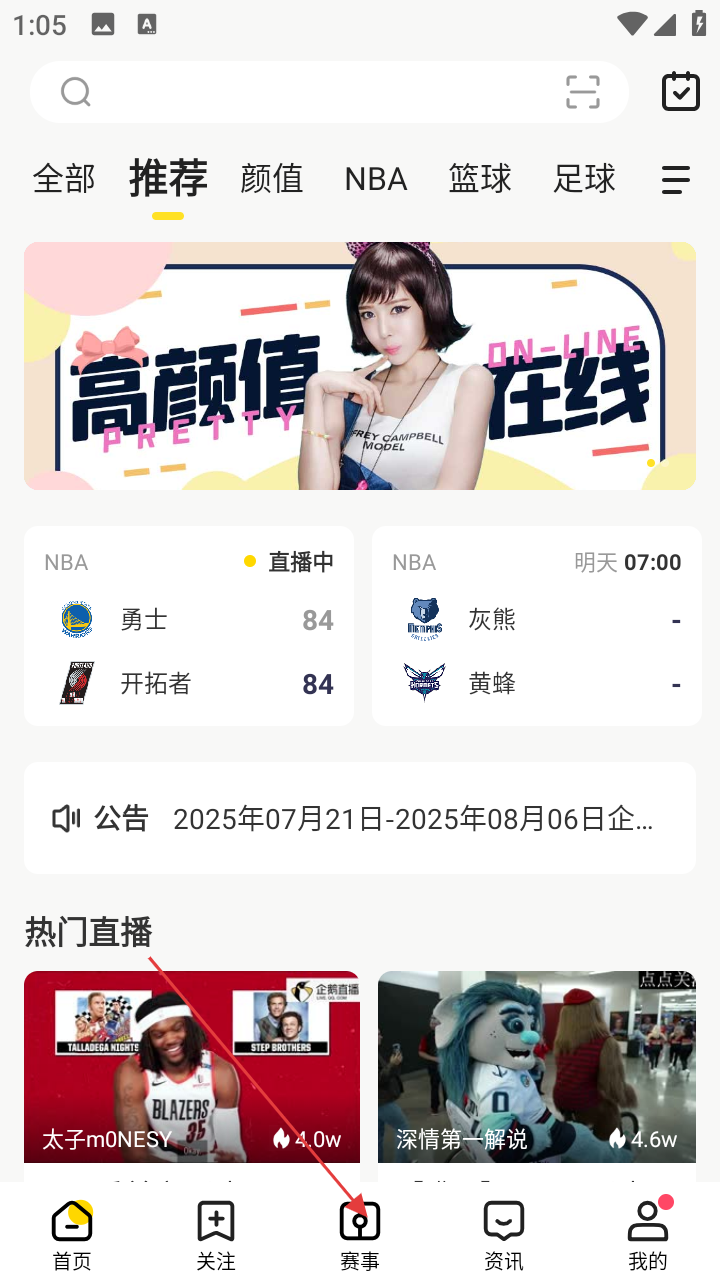Image resolution: width=720 pixels, height=1280 pixels.
Task: Select the 篮球 category tab
Action: coord(480,179)
